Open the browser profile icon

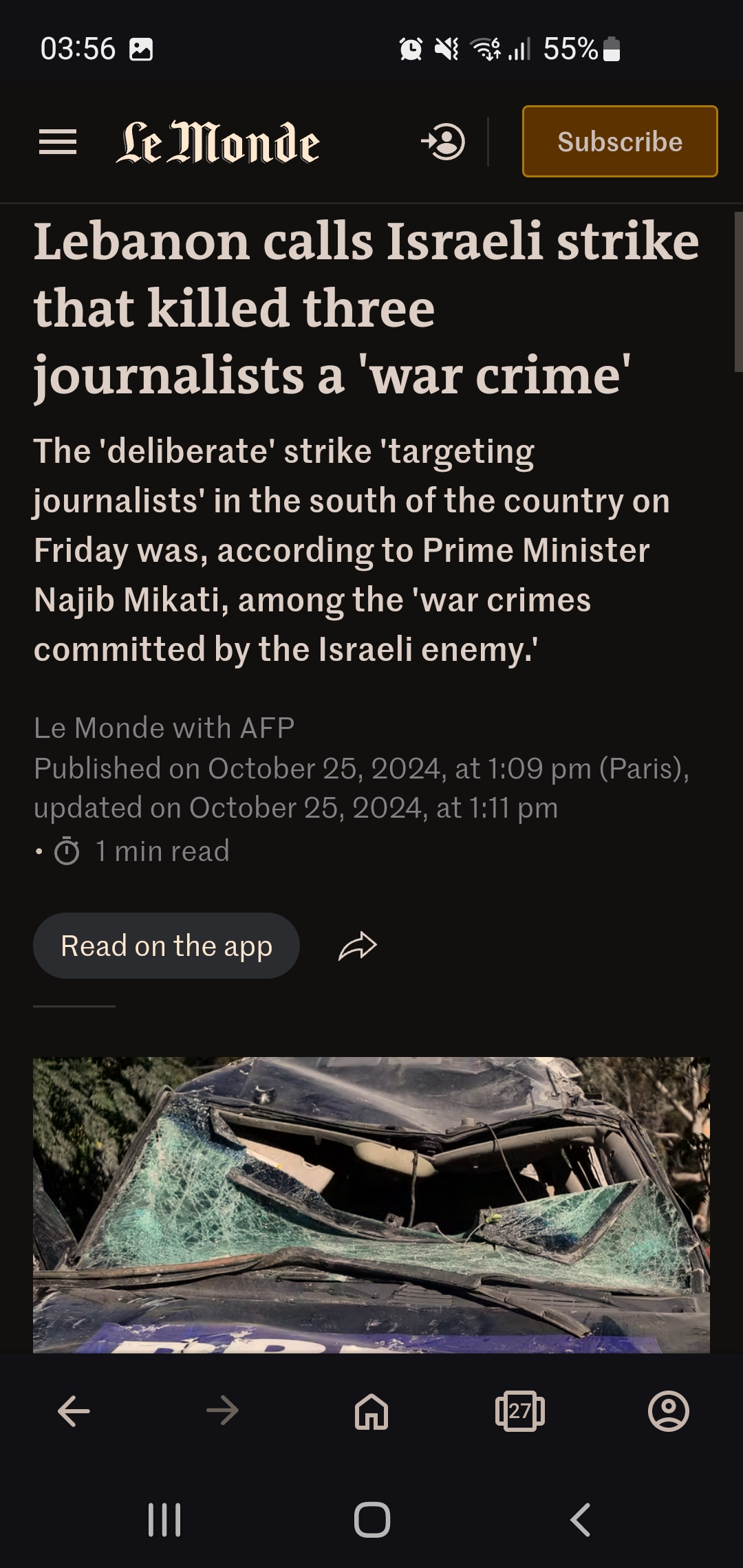point(669,1411)
